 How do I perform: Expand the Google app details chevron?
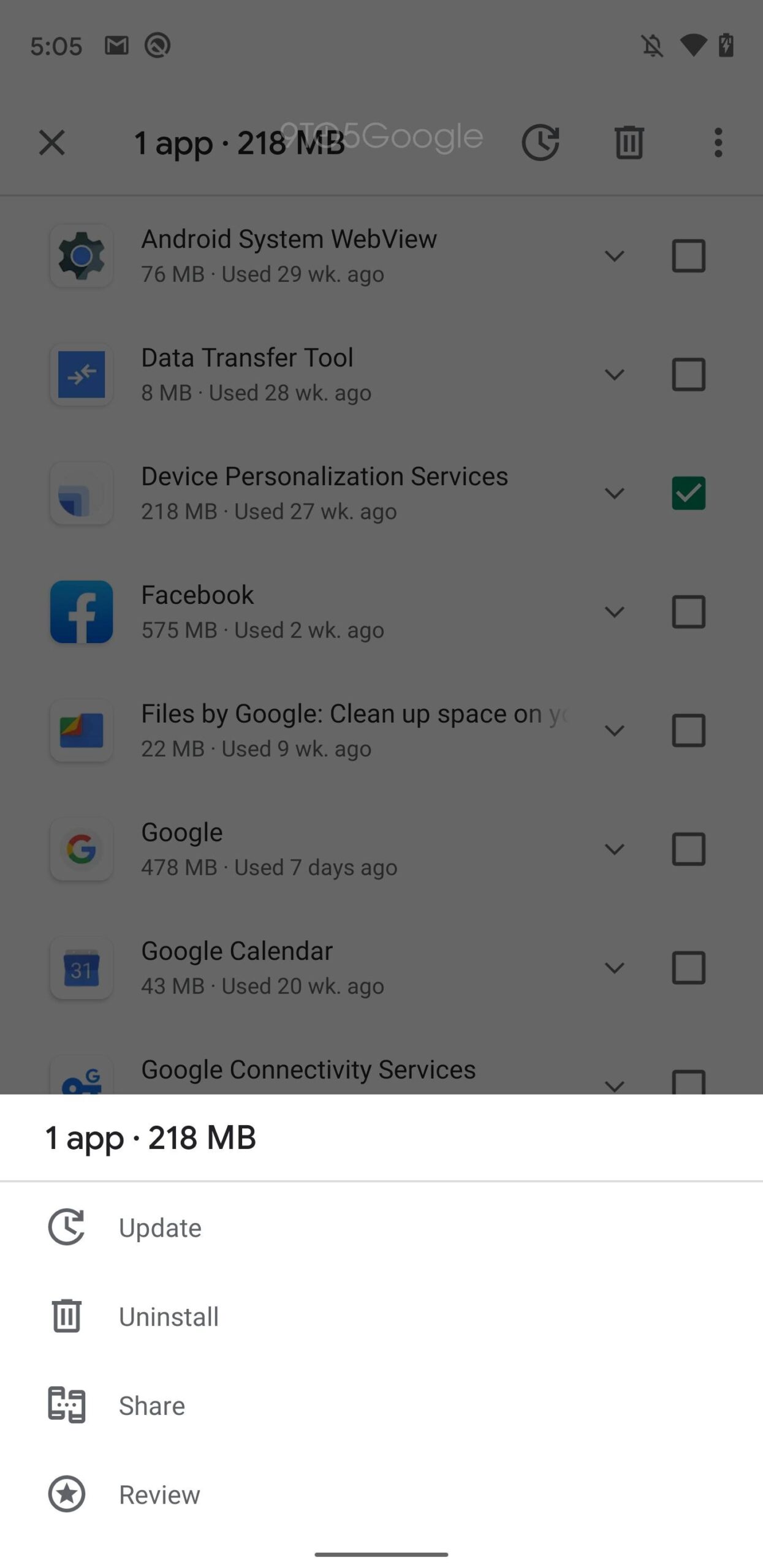614,849
